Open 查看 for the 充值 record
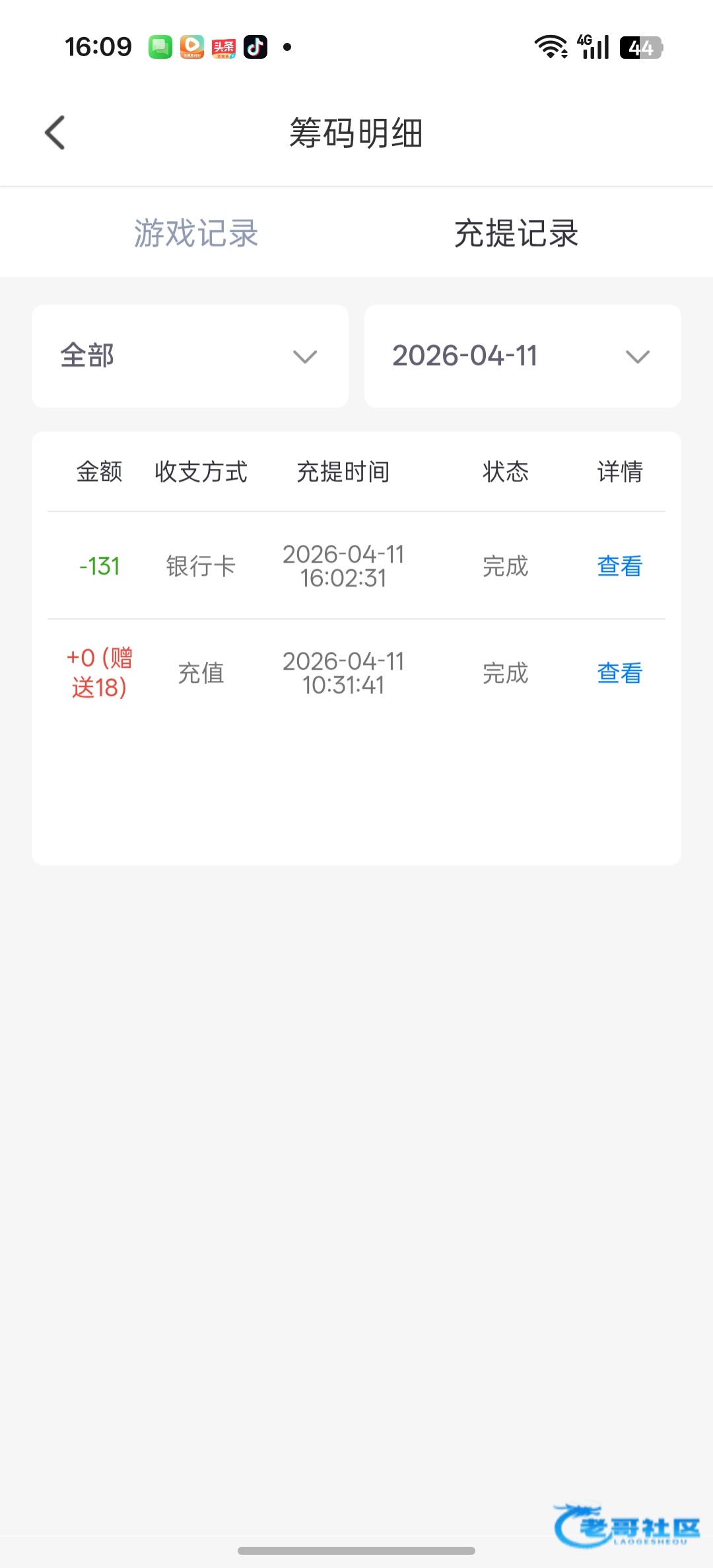This screenshot has height=1568, width=713. click(x=619, y=673)
